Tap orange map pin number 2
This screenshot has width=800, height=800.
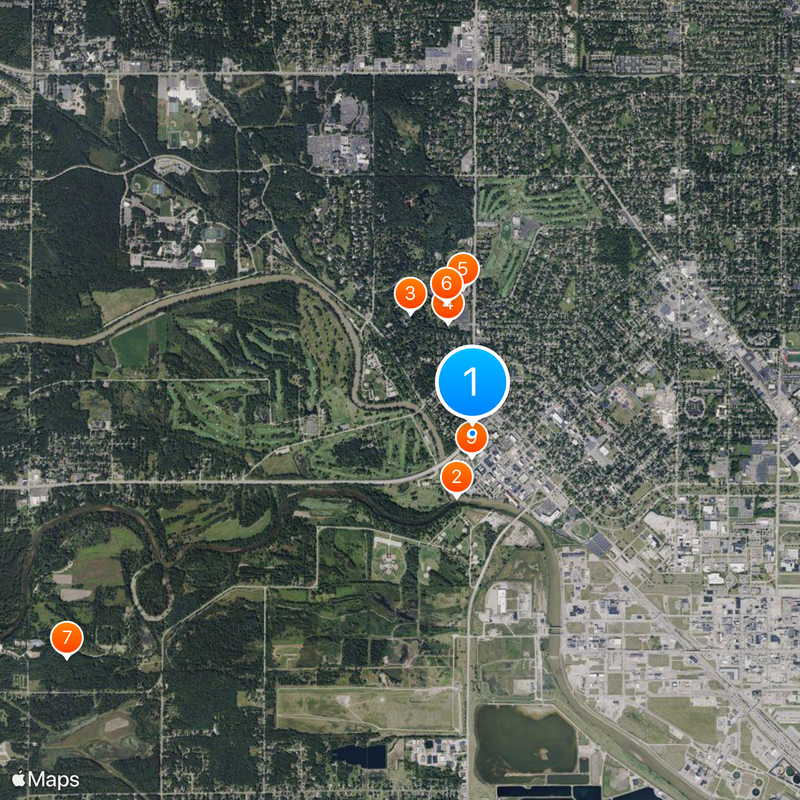457,476
